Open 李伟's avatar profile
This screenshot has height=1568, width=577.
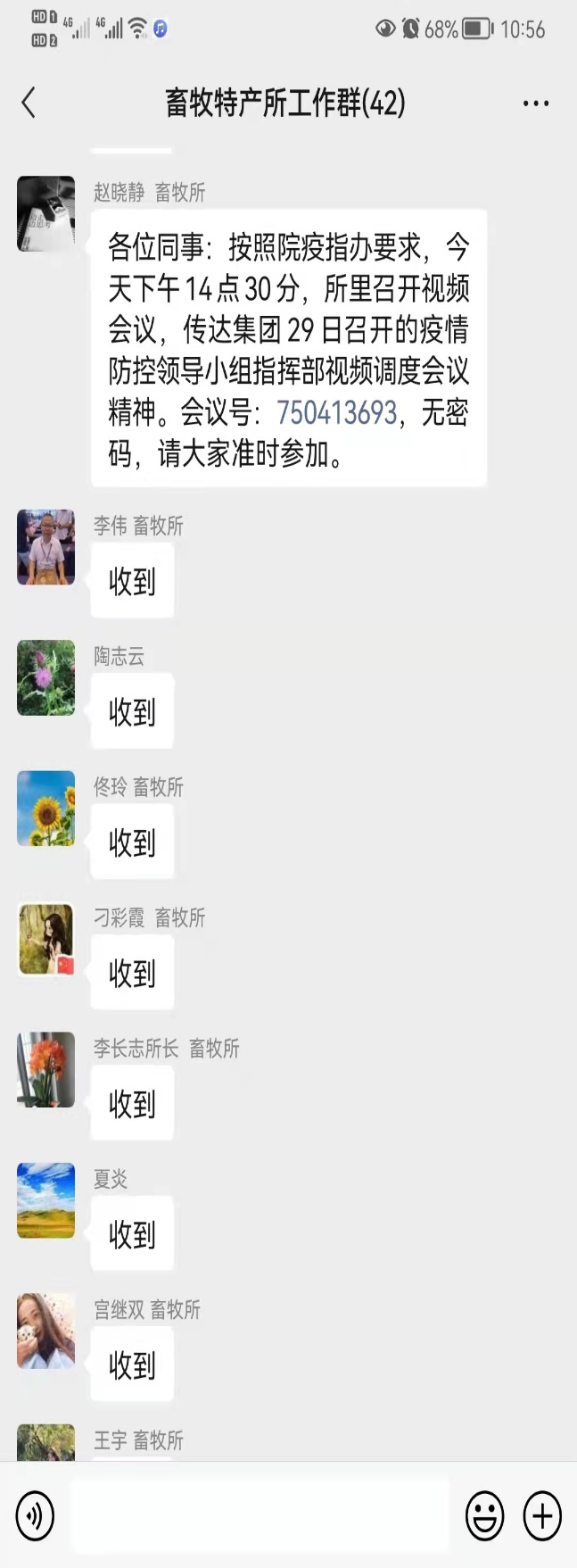(x=45, y=547)
